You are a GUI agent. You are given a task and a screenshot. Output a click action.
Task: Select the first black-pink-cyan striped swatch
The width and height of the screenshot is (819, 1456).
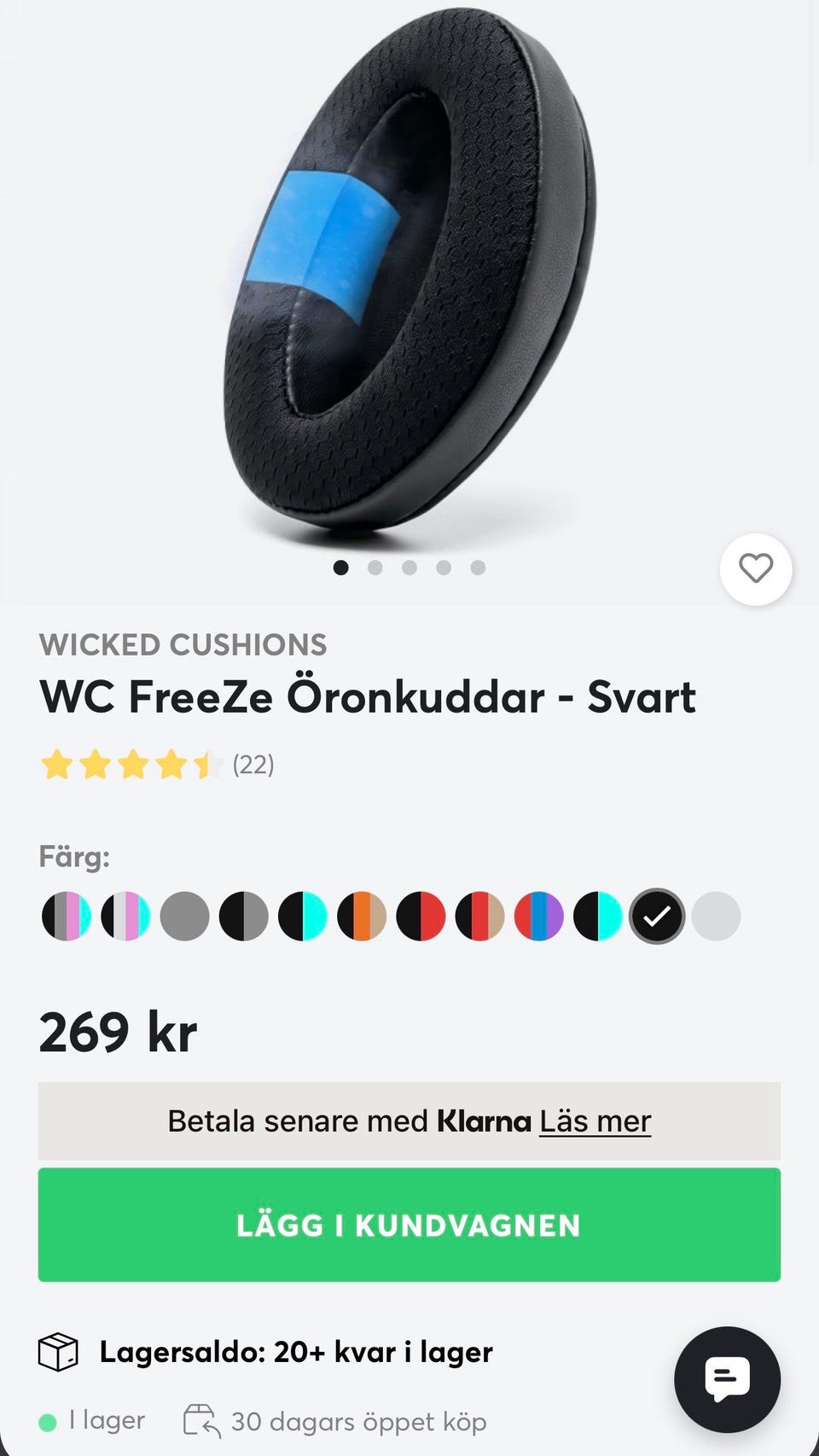[67, 917]
